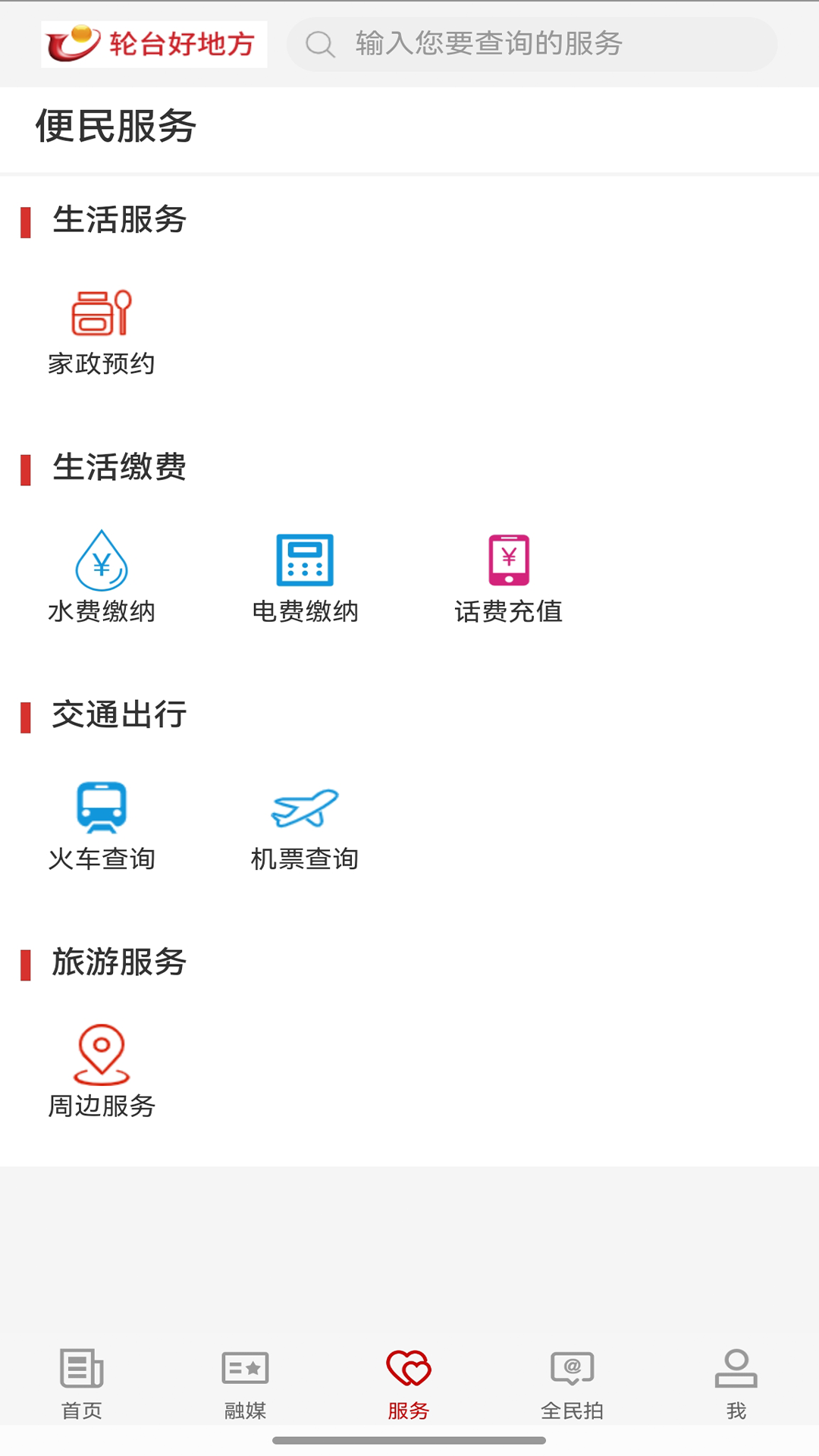The width and height of the screenshot is (819, 1456).
Task: Click the 首页 home tab icon
Action: coord(81,1369)
